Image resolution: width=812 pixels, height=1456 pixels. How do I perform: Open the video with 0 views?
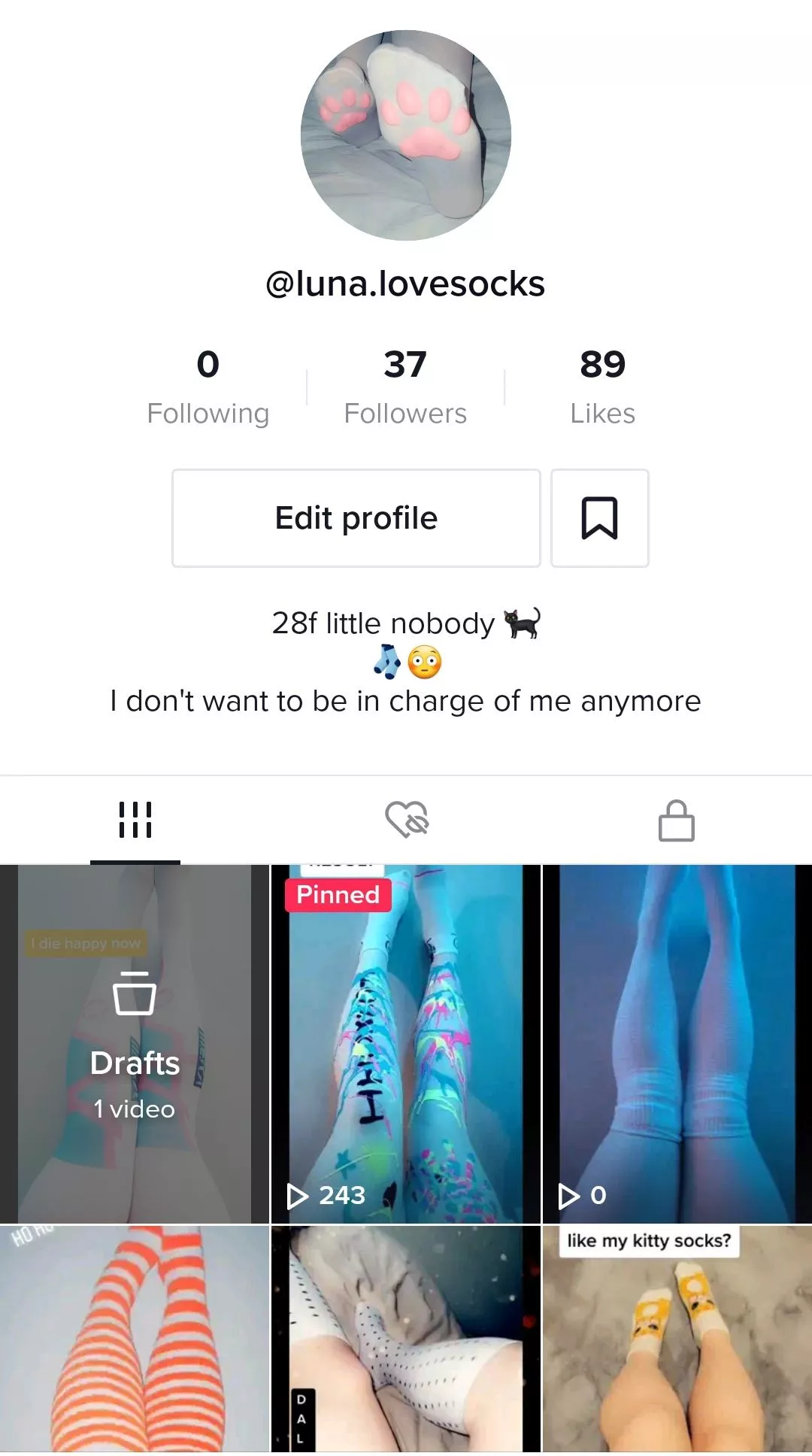[x=677, y=1044]
